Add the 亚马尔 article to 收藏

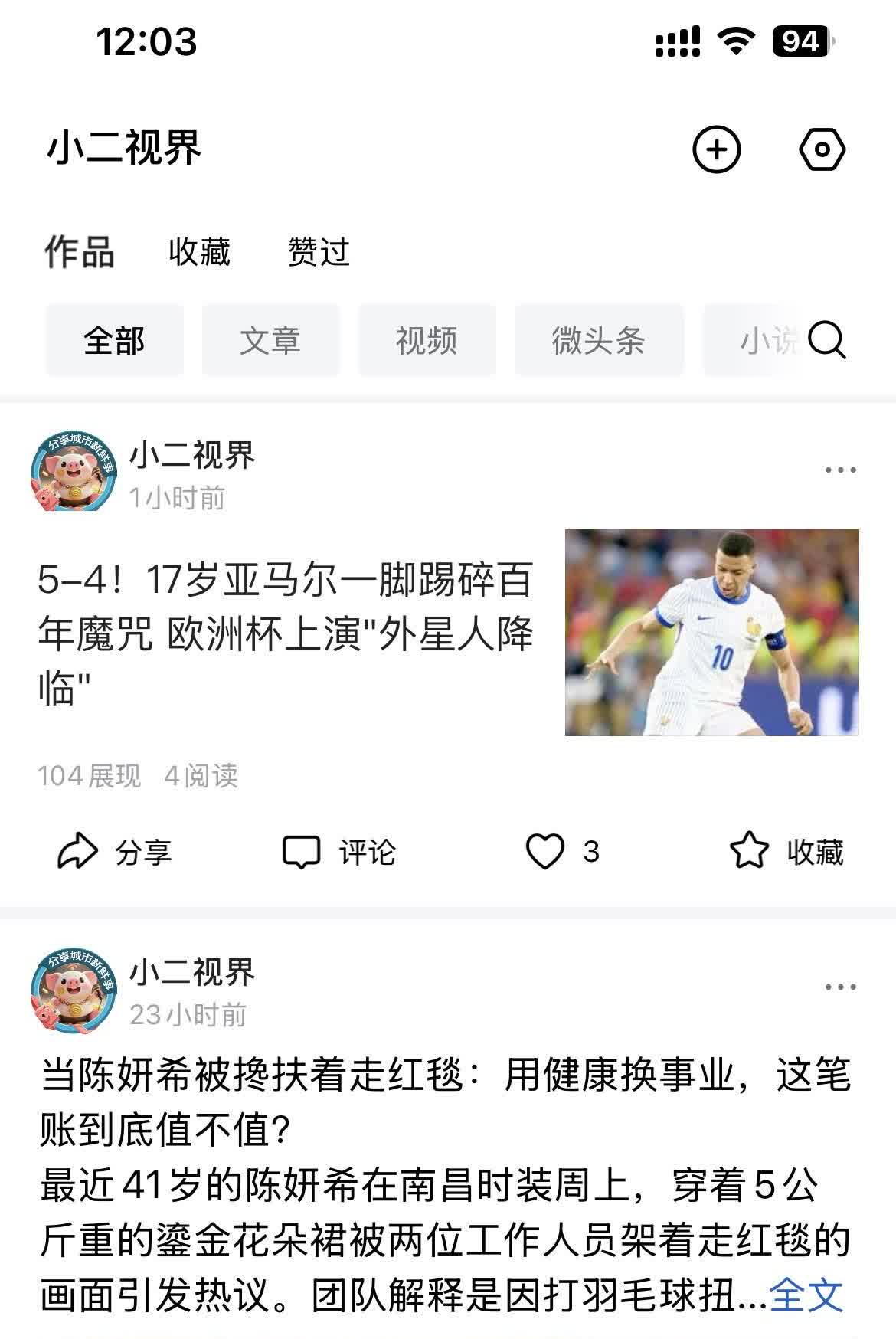[786, 852]
